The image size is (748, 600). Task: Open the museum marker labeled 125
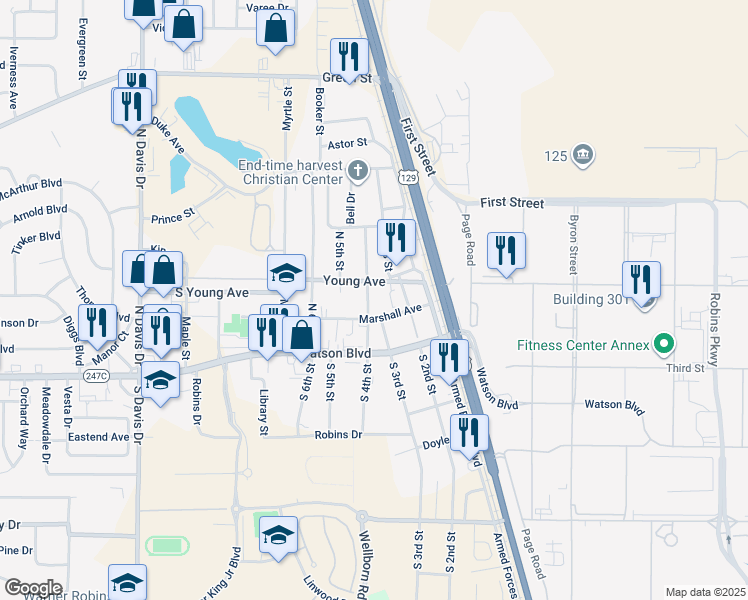coord(584,155)
